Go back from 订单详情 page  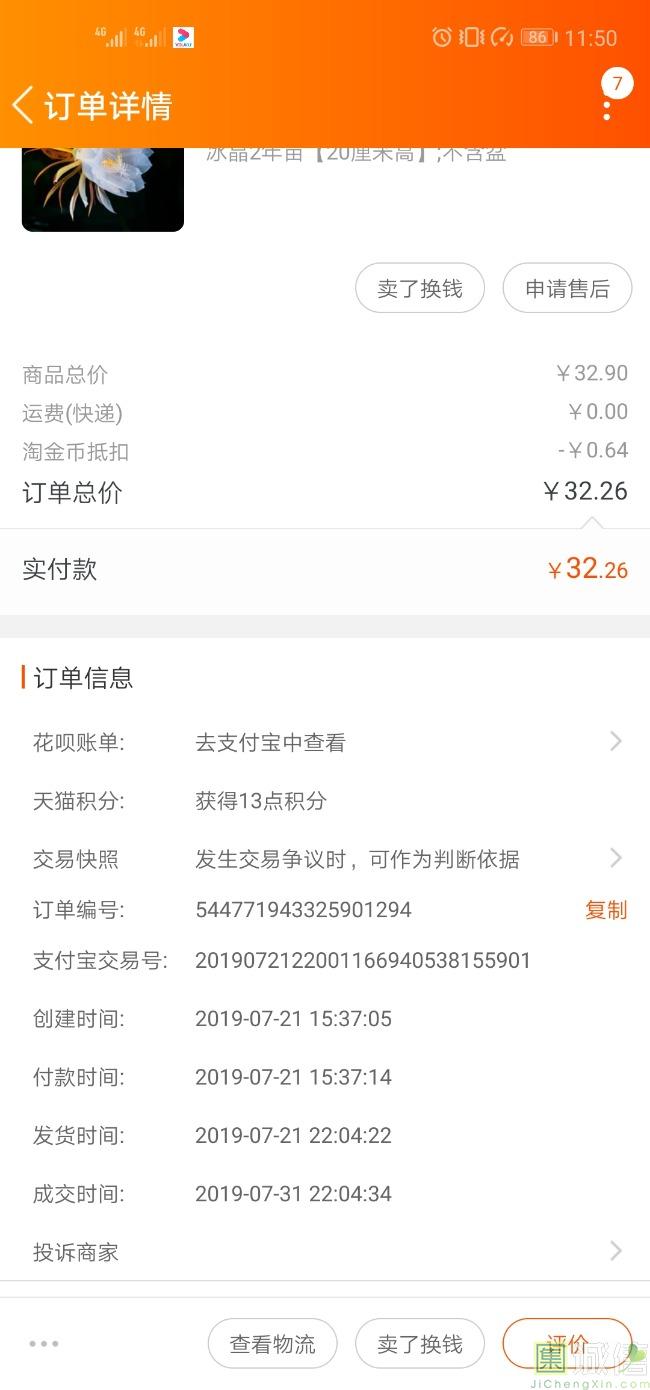pyautogui.click(x=23, y=105)
